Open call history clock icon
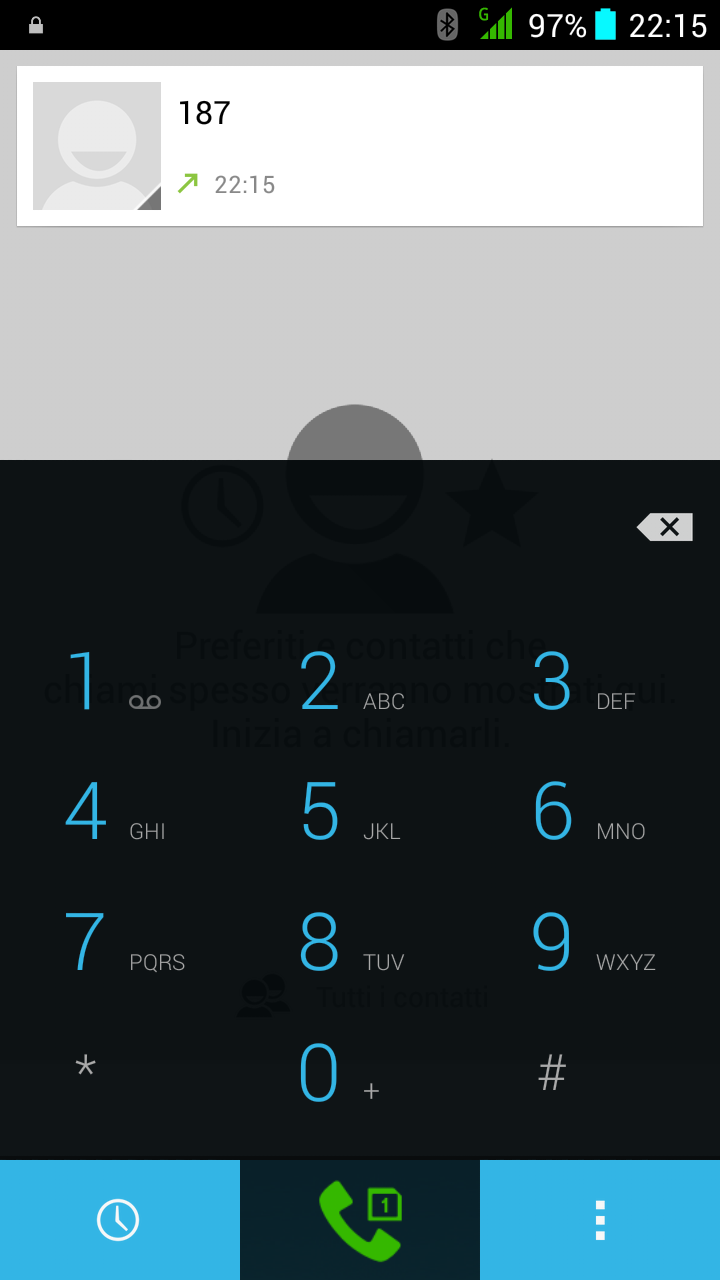The height and width of the screenshot is (1280, 720). click(x=118, y=1220)
